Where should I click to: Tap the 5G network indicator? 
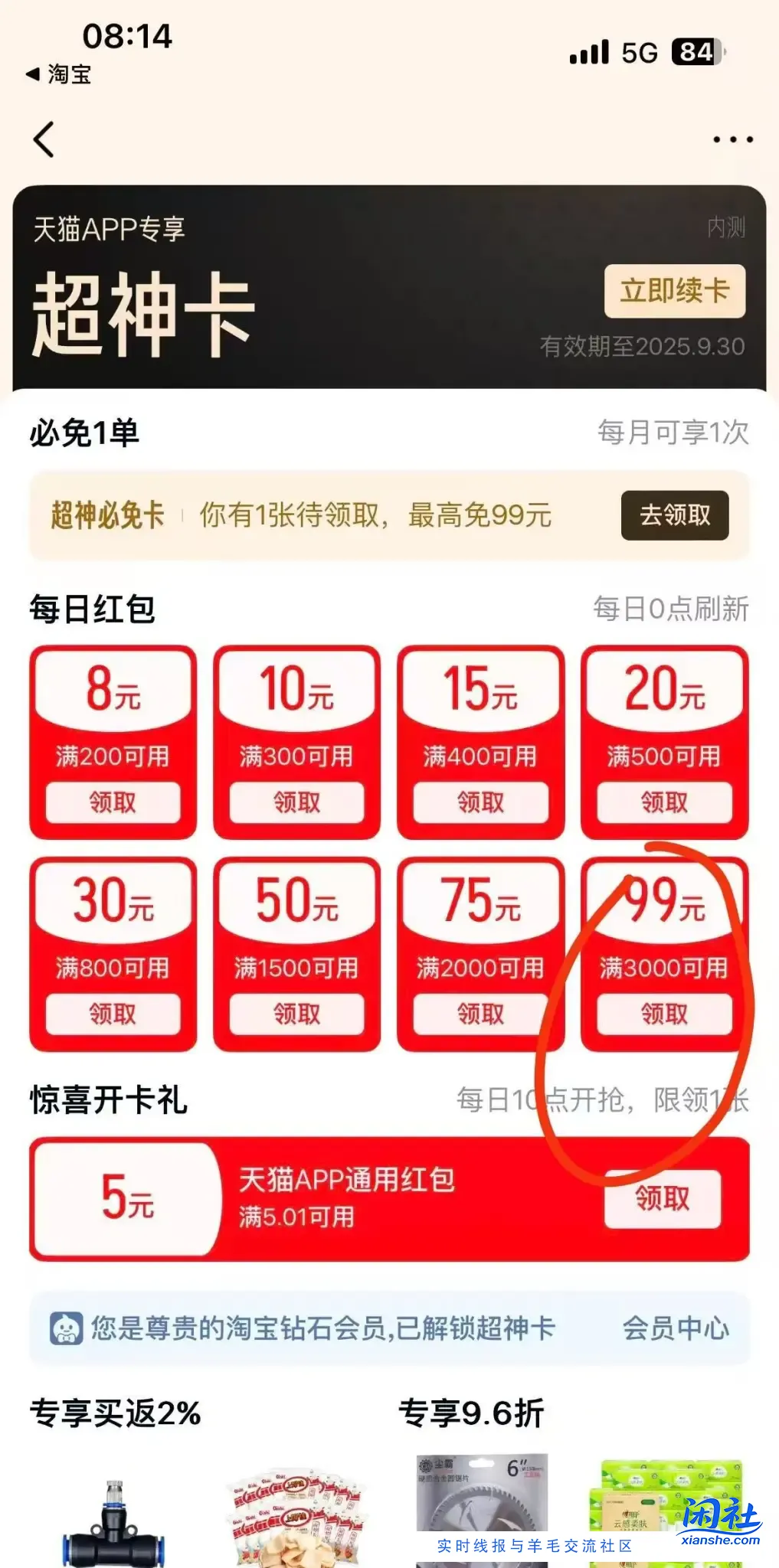point(640,51)
